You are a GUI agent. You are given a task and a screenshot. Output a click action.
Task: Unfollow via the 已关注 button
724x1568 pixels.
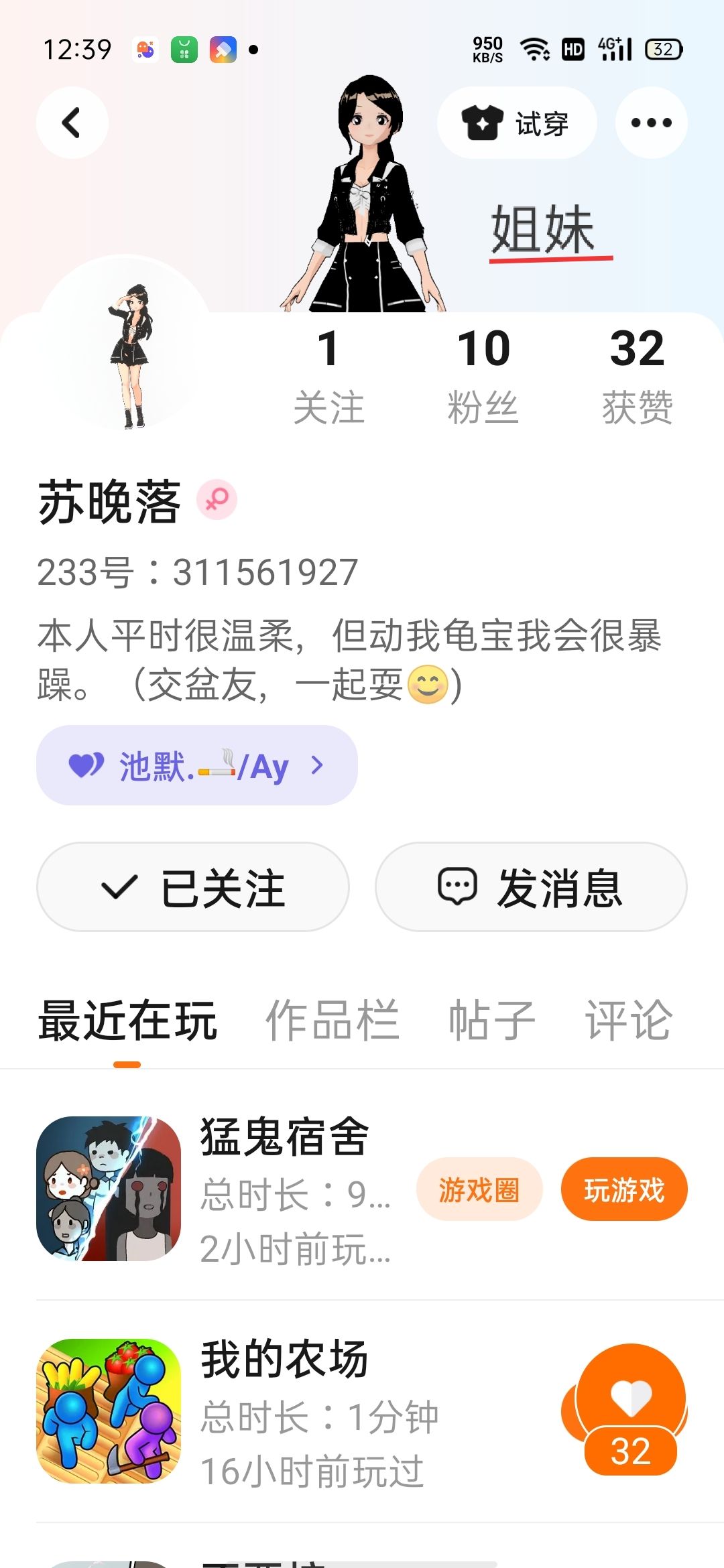pos(193,887)
